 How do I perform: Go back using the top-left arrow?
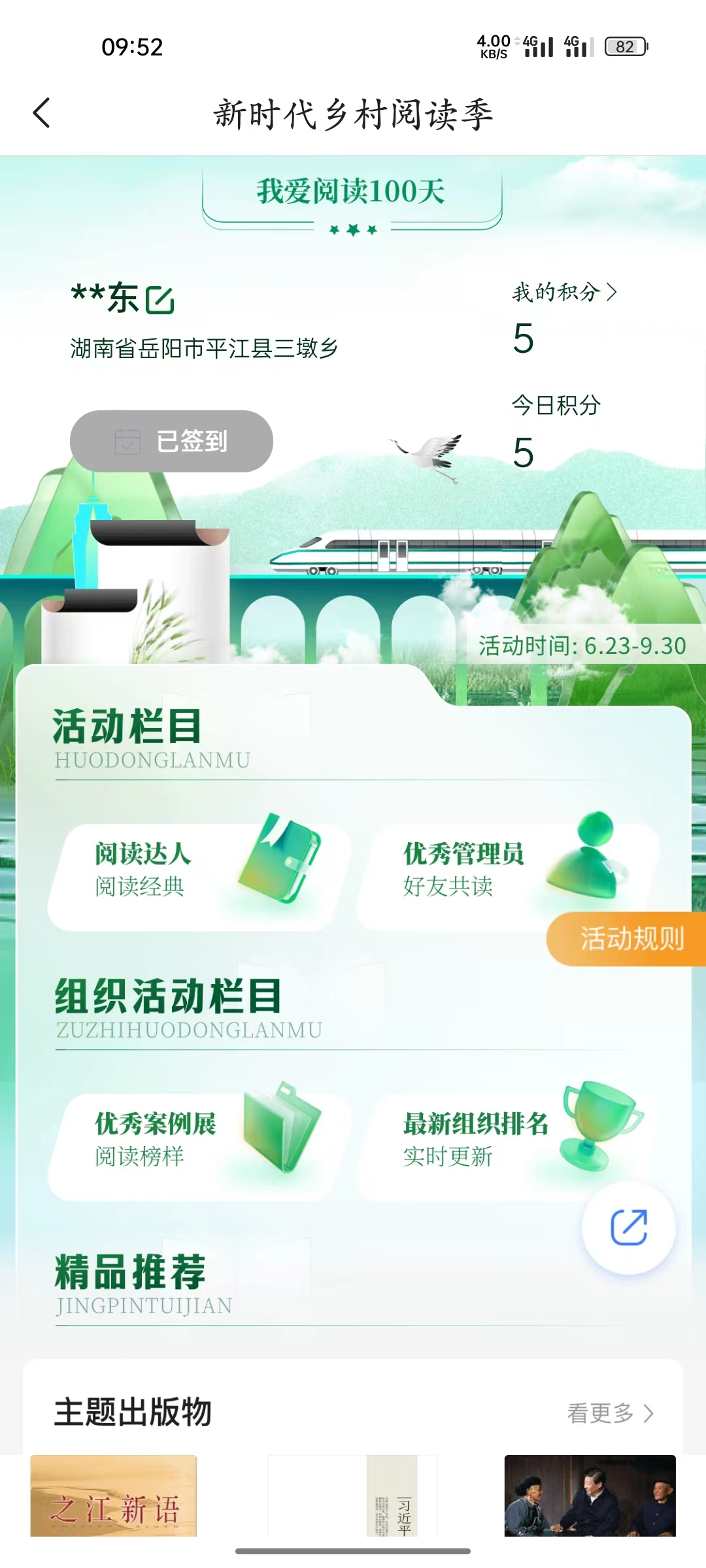(x=42, y=113)
